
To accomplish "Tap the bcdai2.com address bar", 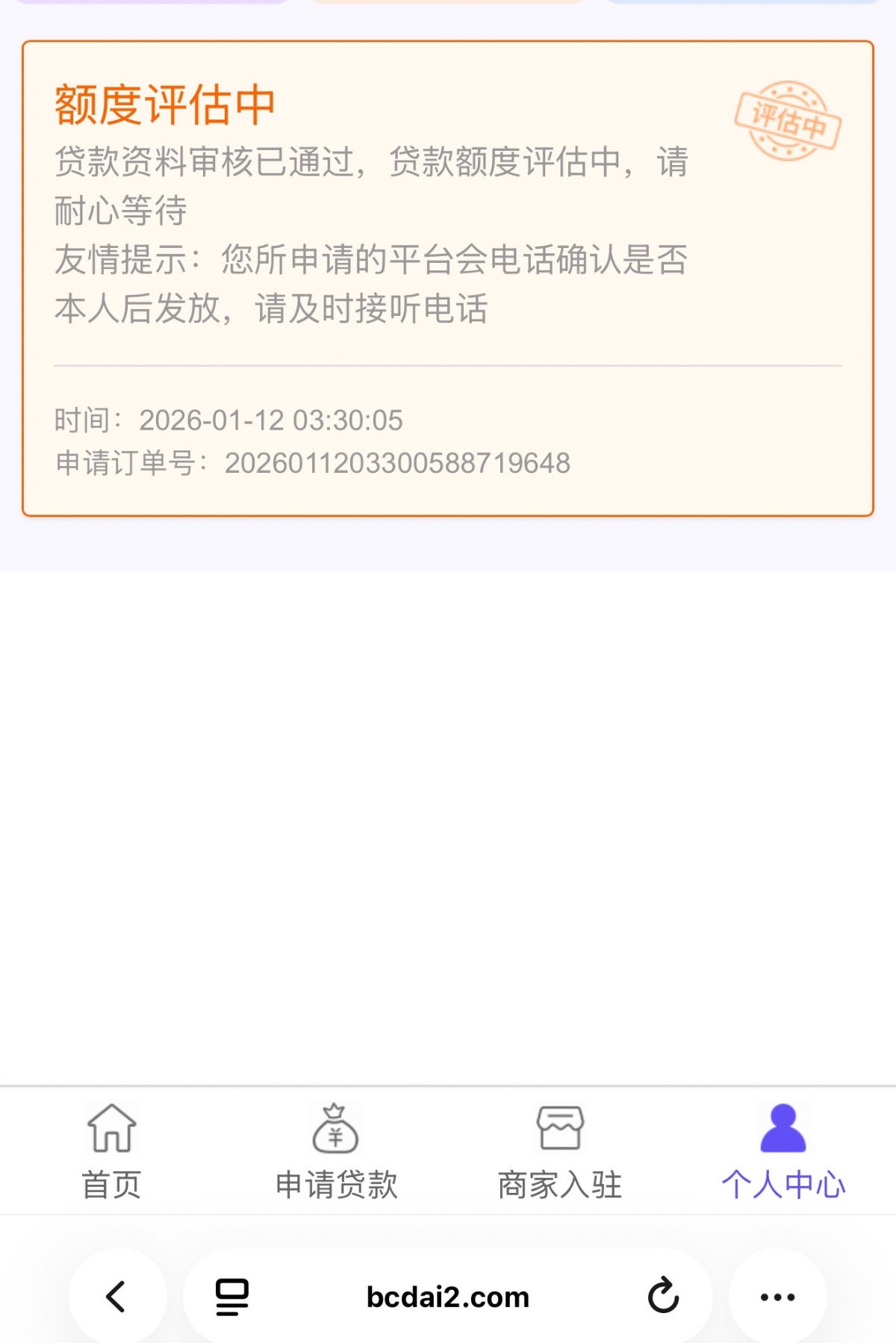I will tap(448, 1297).
